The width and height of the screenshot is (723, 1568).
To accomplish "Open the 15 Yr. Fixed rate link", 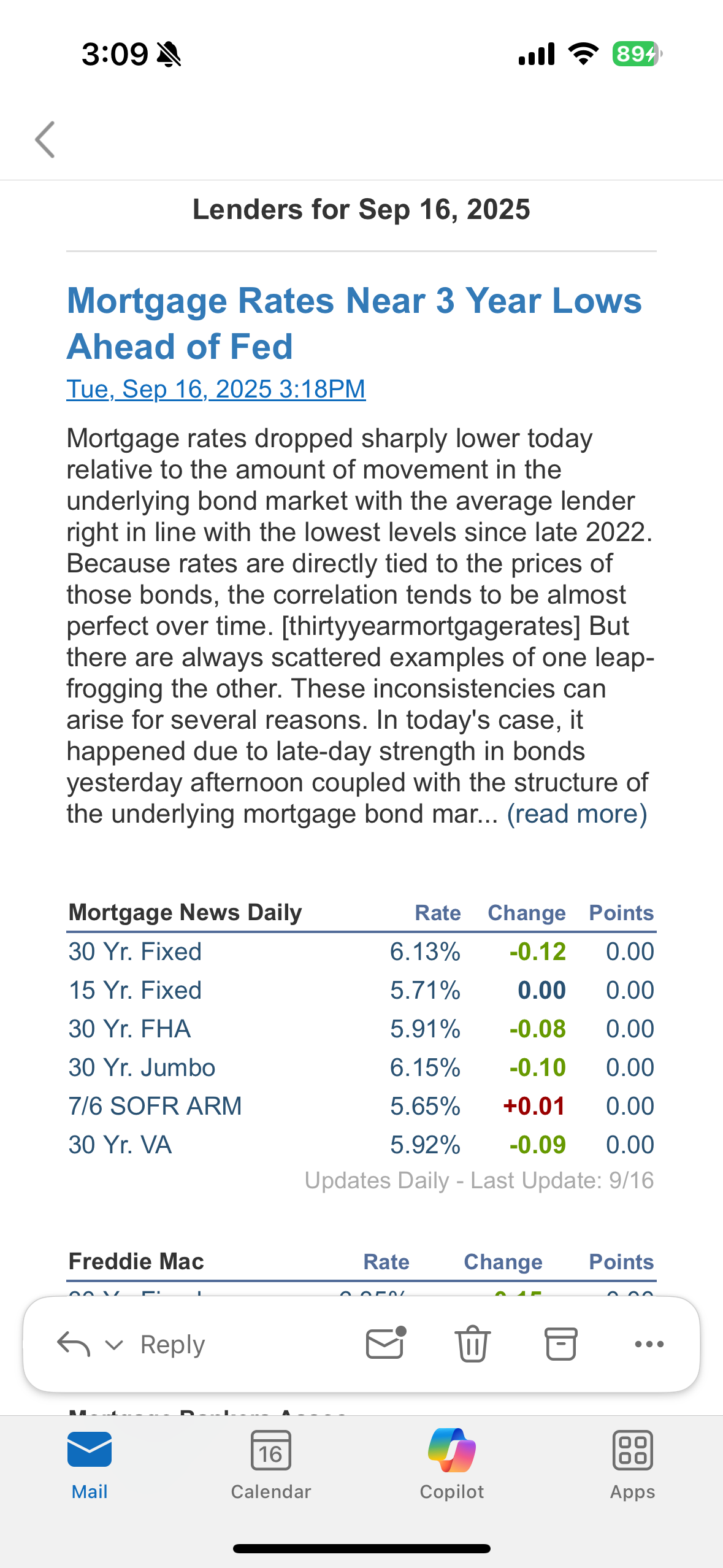I will point(135,990).
